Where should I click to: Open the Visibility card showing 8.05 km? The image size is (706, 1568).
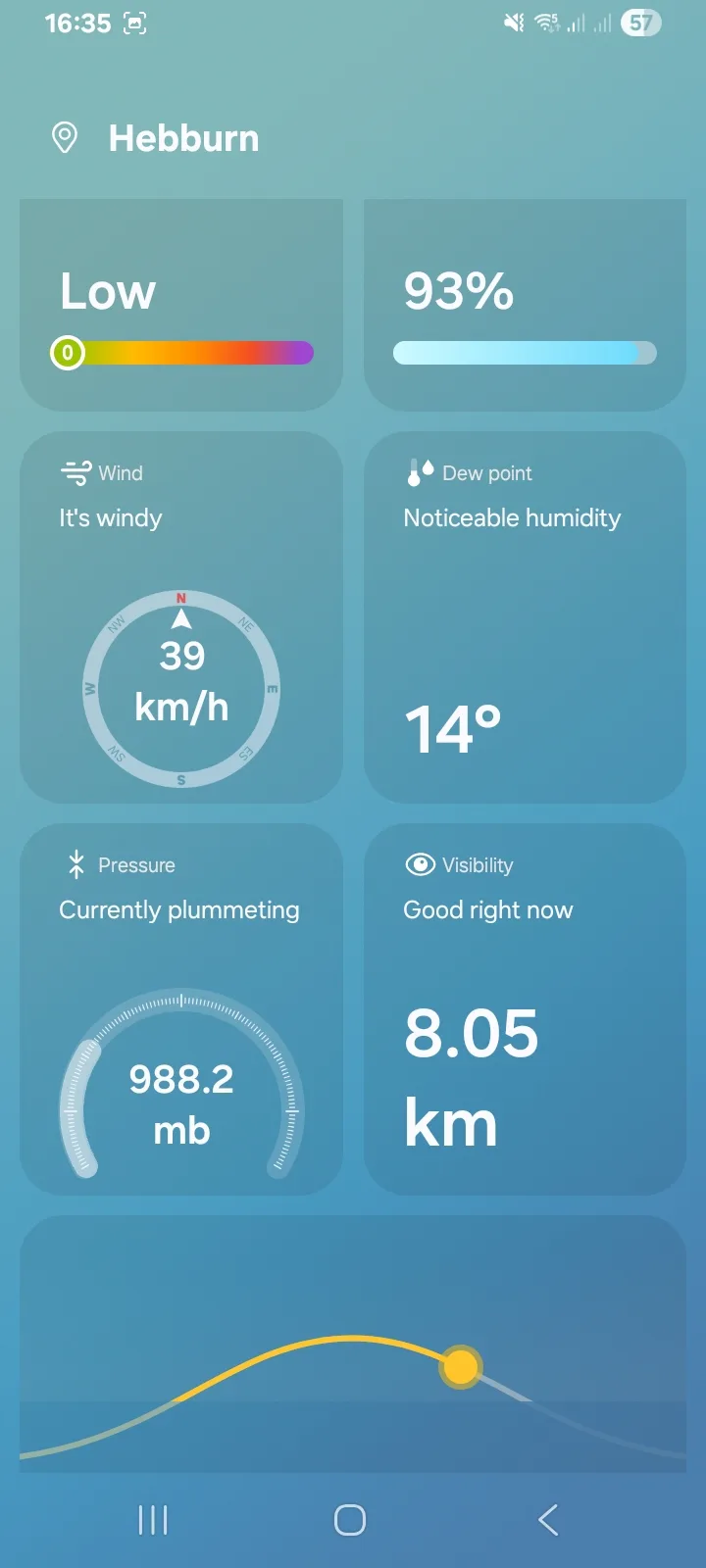click(x=525, y=1009)
